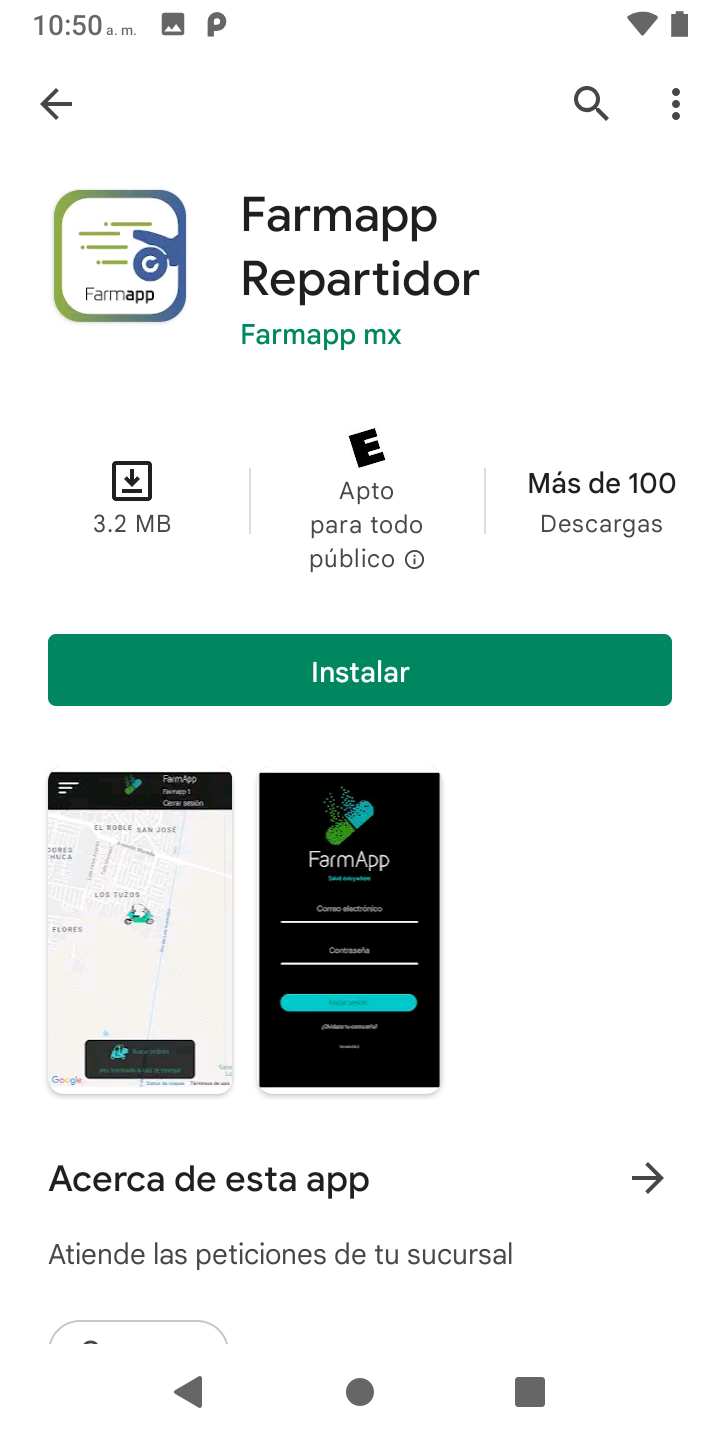Viewport: 720px width, 1440px height.
Task: Open search in the Play Store
Action: pos(591,103)
